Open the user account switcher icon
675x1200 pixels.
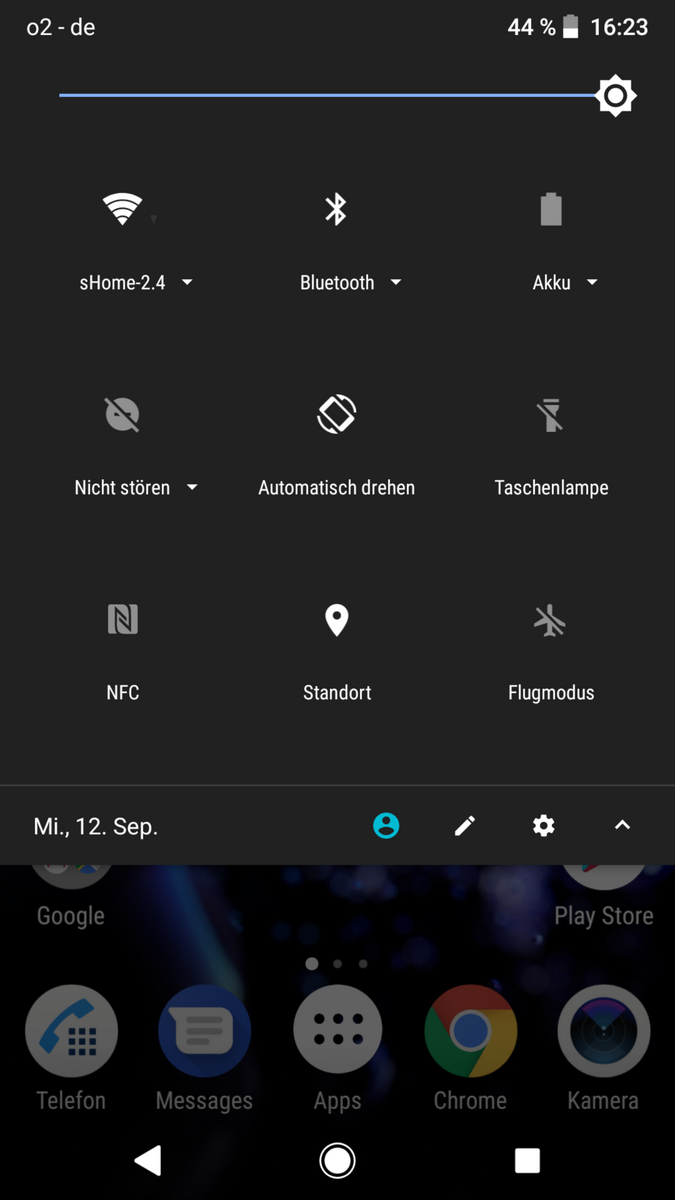point(386,826)
